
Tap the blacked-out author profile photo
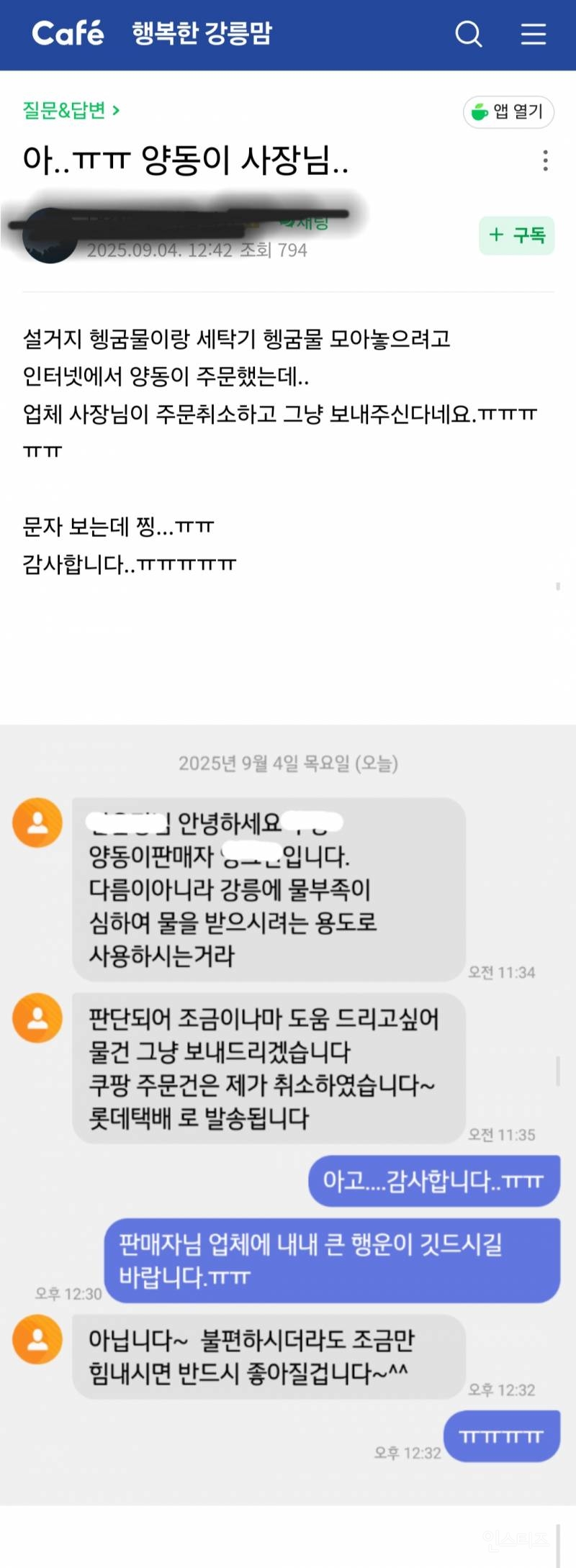[x=48, y=237]
